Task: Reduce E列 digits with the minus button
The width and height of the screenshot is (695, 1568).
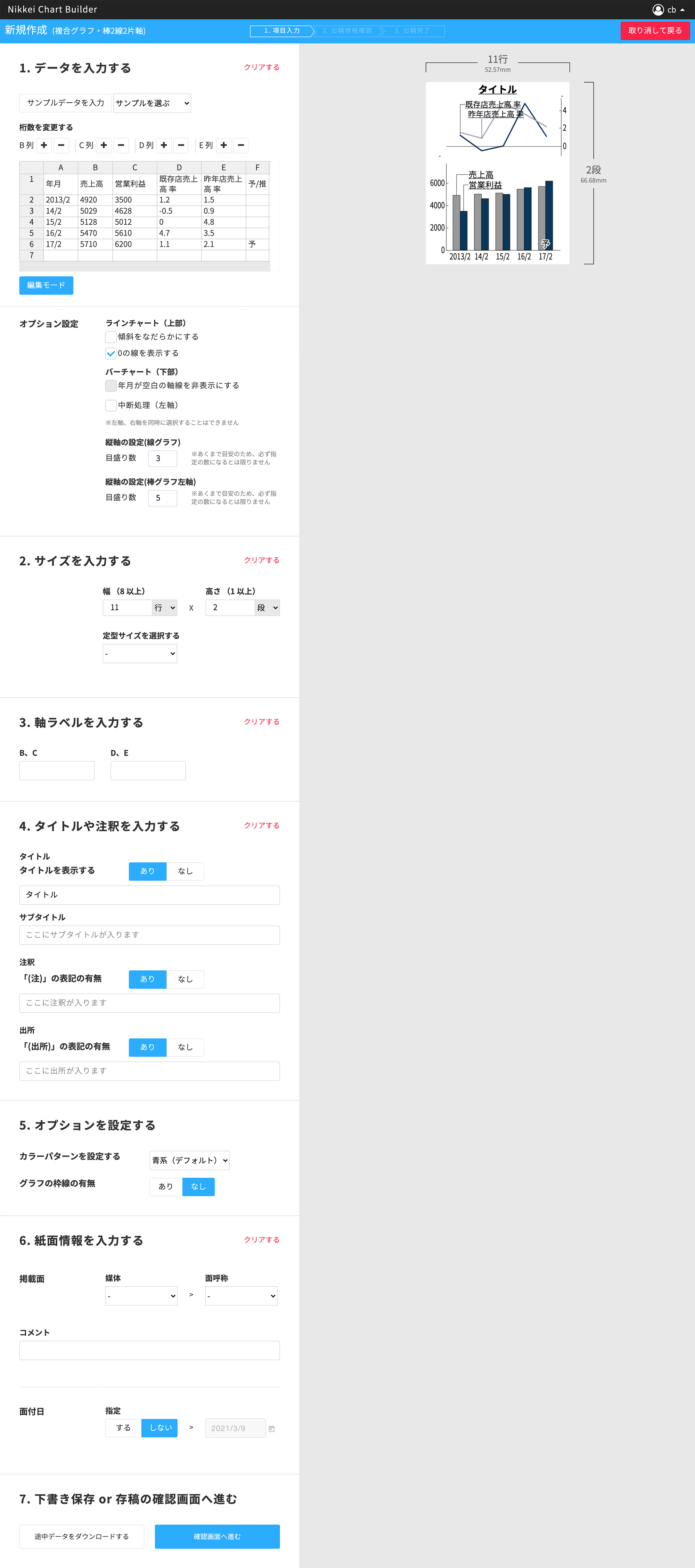Action: pyautogui.click(x=241, y=145)
